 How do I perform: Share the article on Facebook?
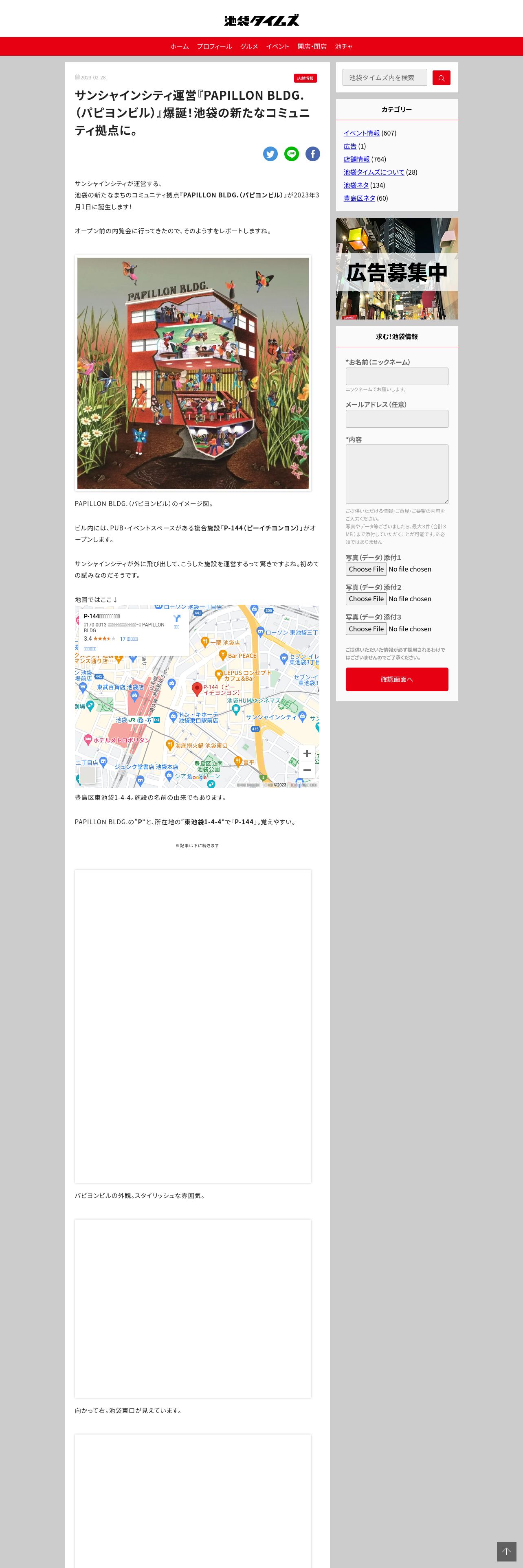pos(312,154)
